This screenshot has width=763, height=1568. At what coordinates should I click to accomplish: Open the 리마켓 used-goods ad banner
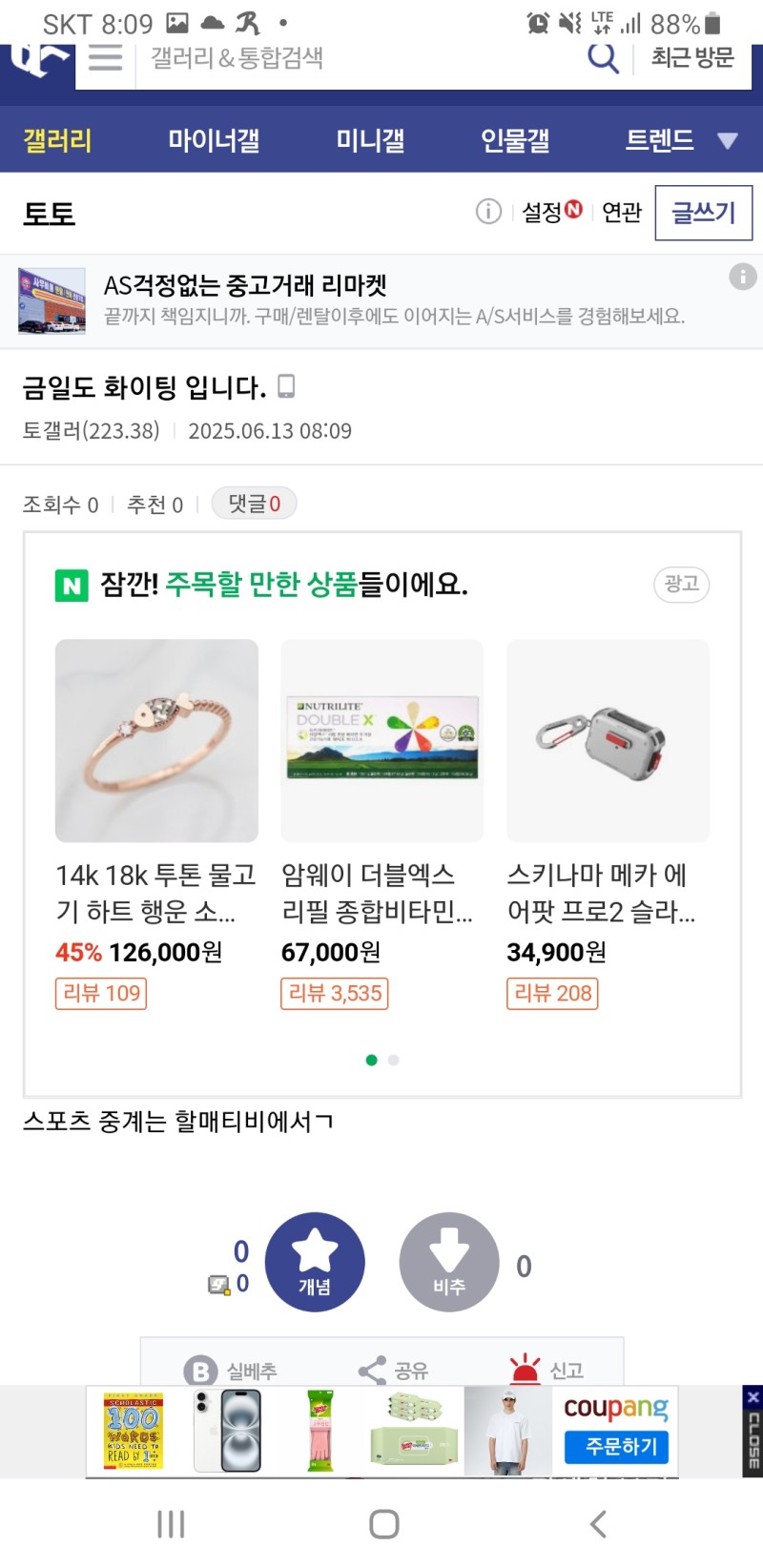tap(381, 300)
